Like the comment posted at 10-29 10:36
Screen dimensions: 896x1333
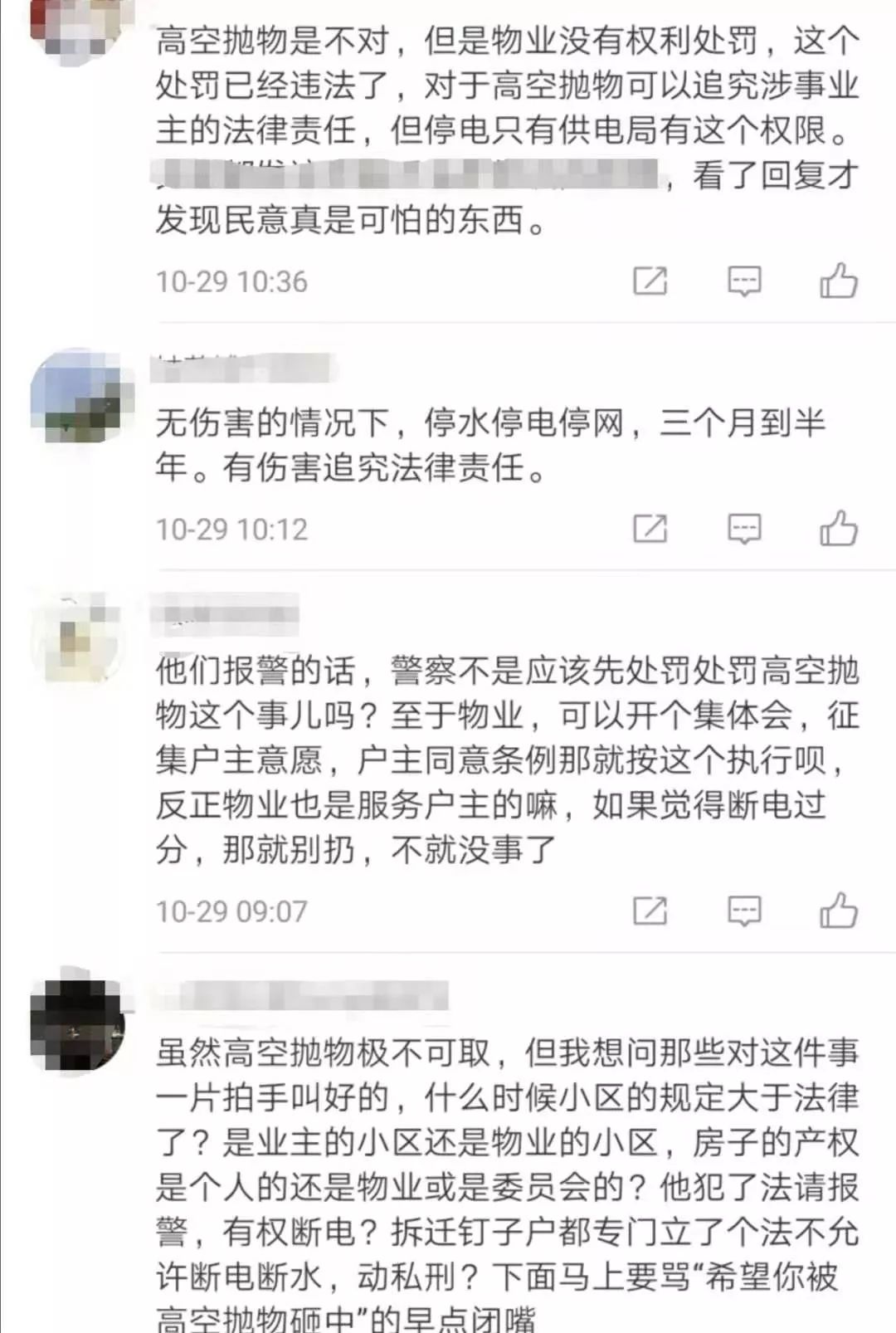[838, 281]
